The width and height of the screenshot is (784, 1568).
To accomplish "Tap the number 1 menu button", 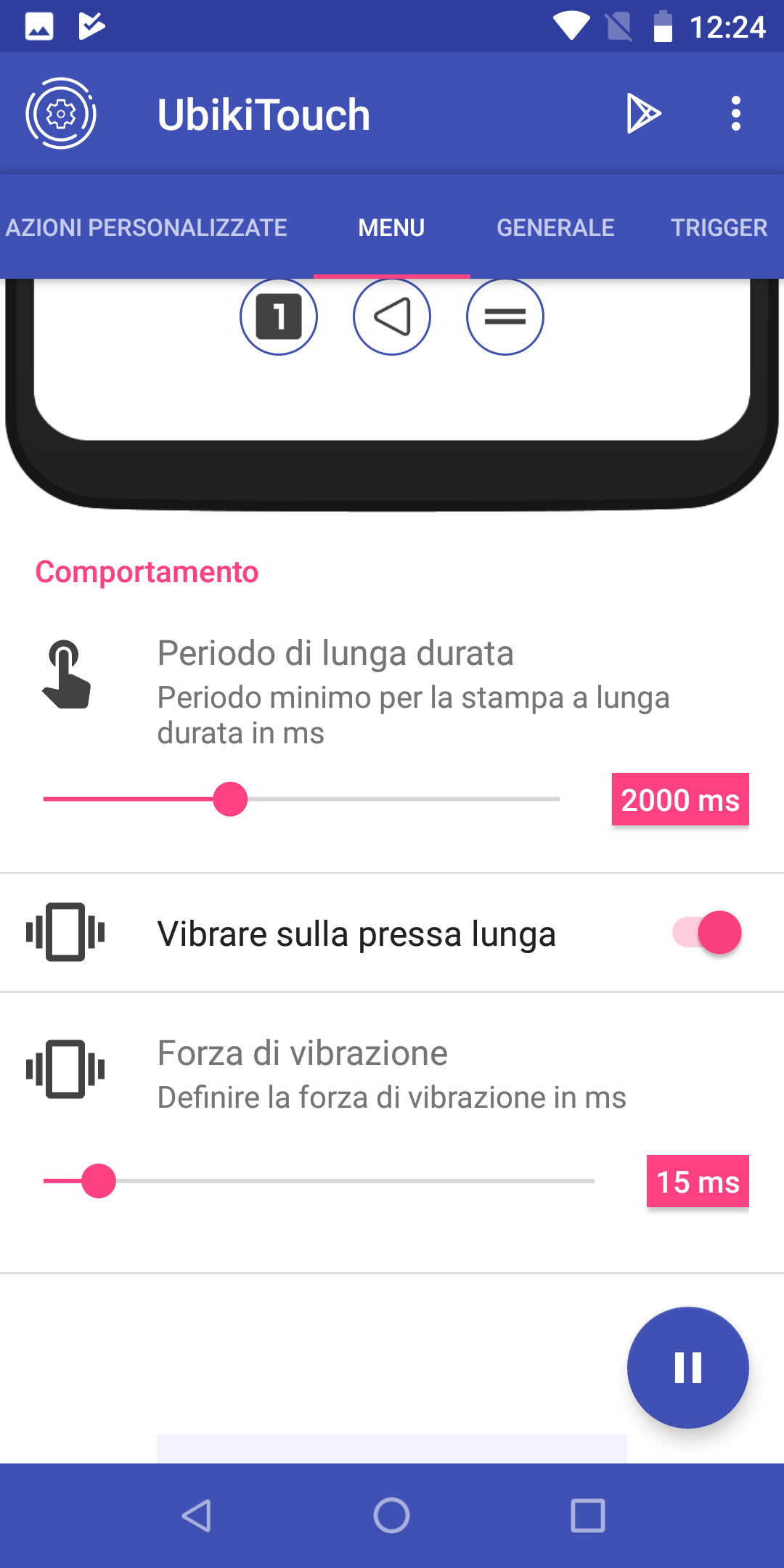I will coord(279,317).
